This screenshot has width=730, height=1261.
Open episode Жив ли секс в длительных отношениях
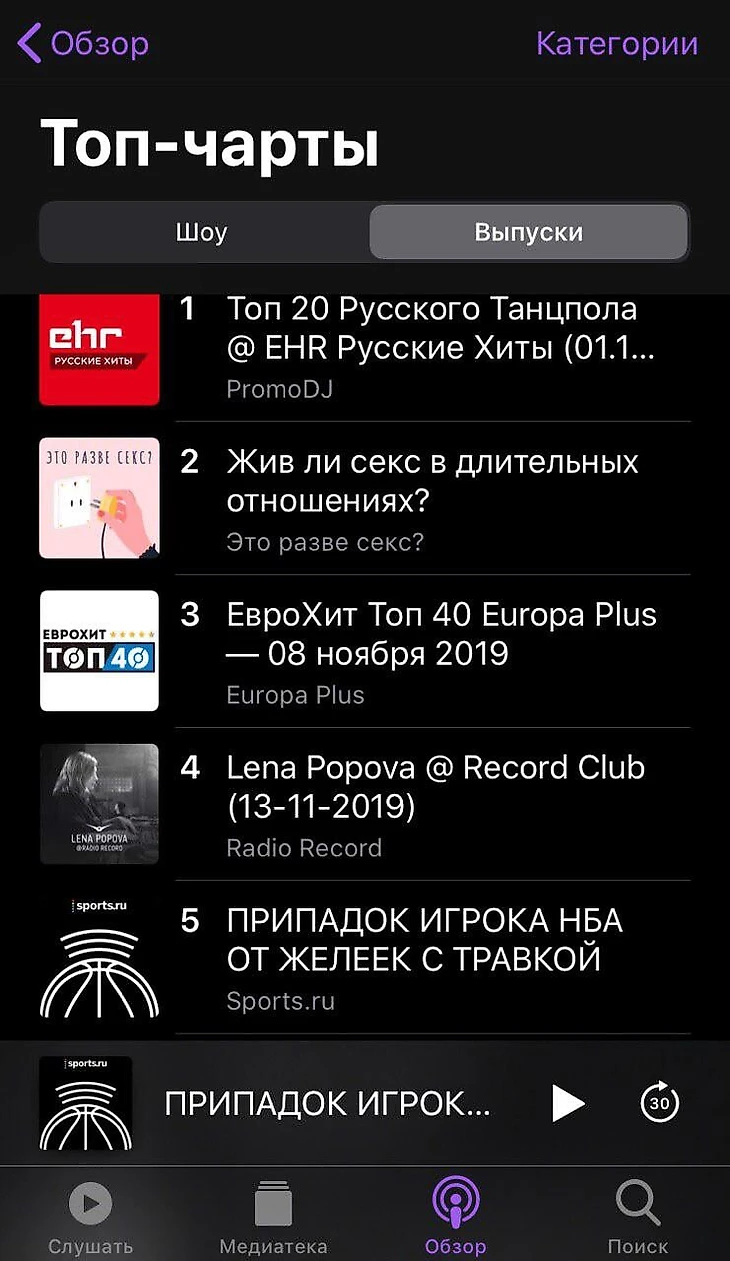(x=431, y=498)
